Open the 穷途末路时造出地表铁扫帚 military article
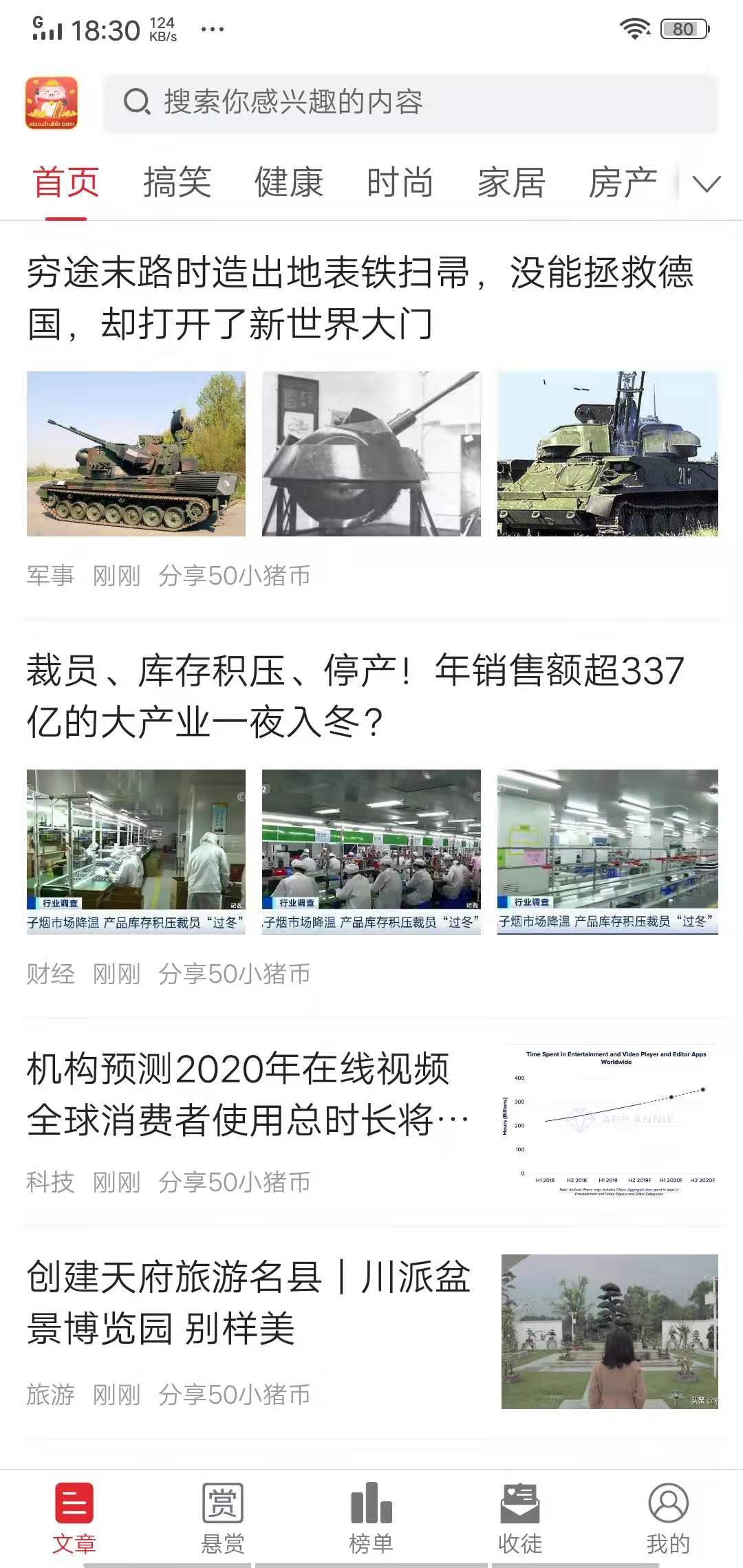743x1568 pixels. tap(360, 298)
